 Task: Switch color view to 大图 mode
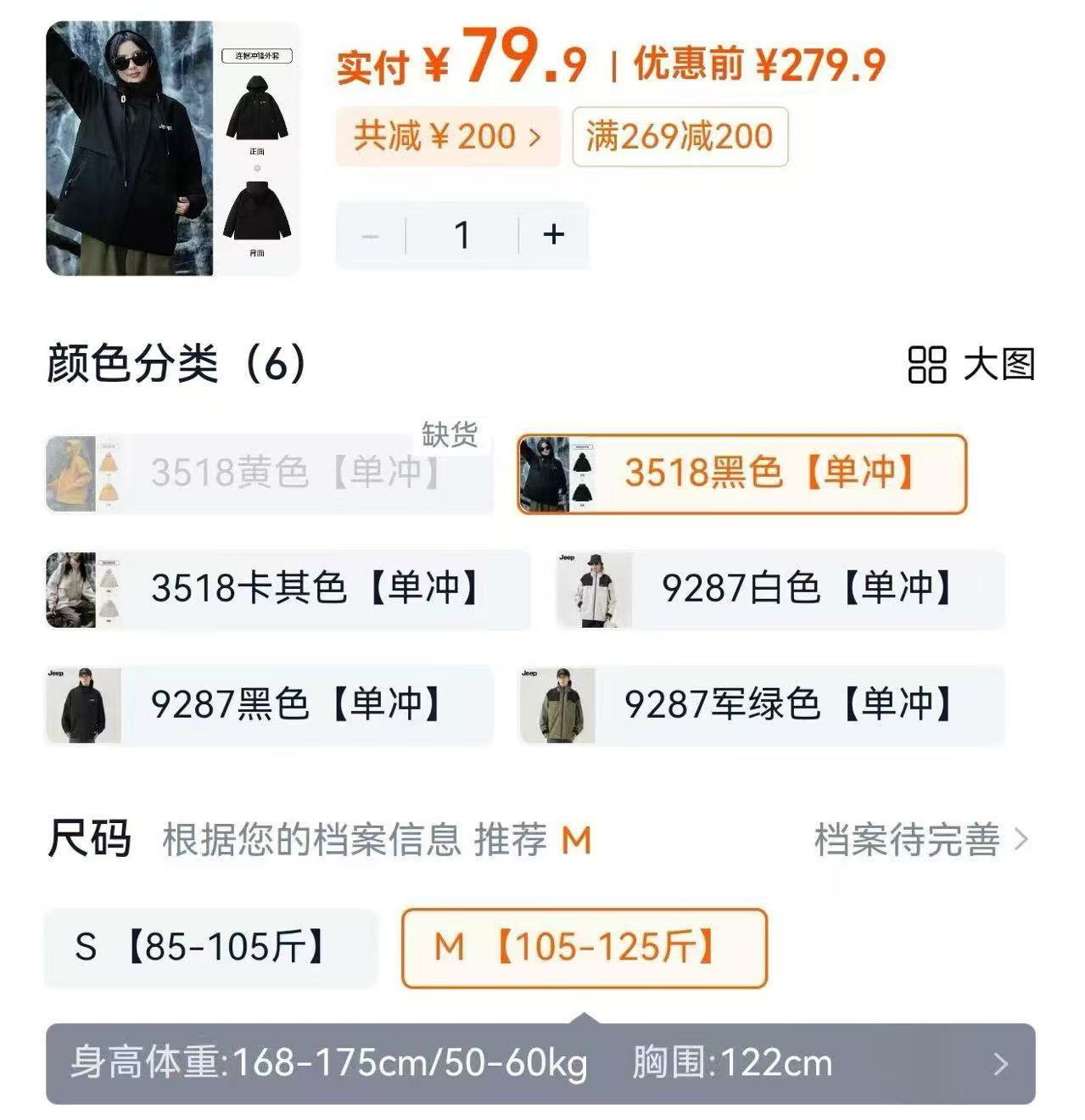[971, 365]
